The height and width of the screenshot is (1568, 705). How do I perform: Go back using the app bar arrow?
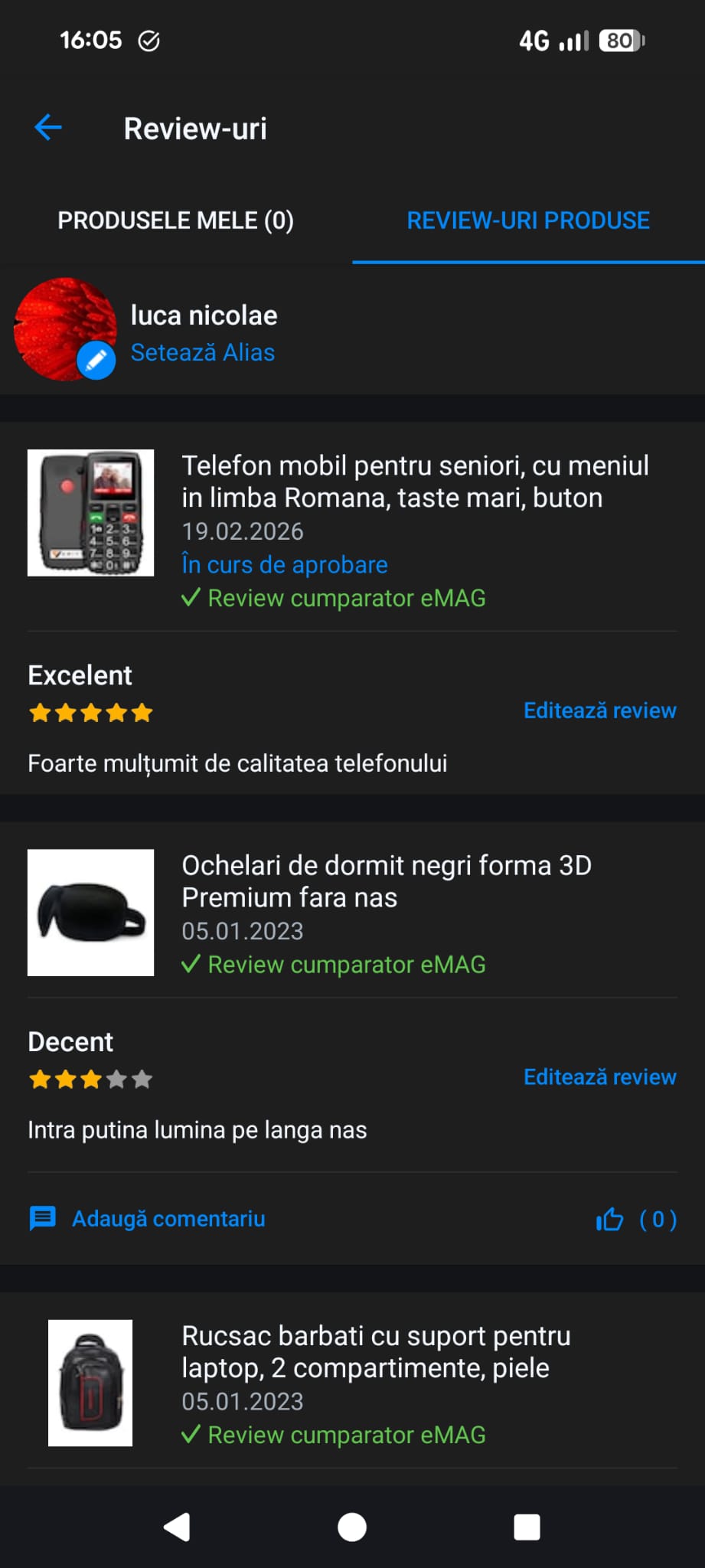tap(48, 128)
